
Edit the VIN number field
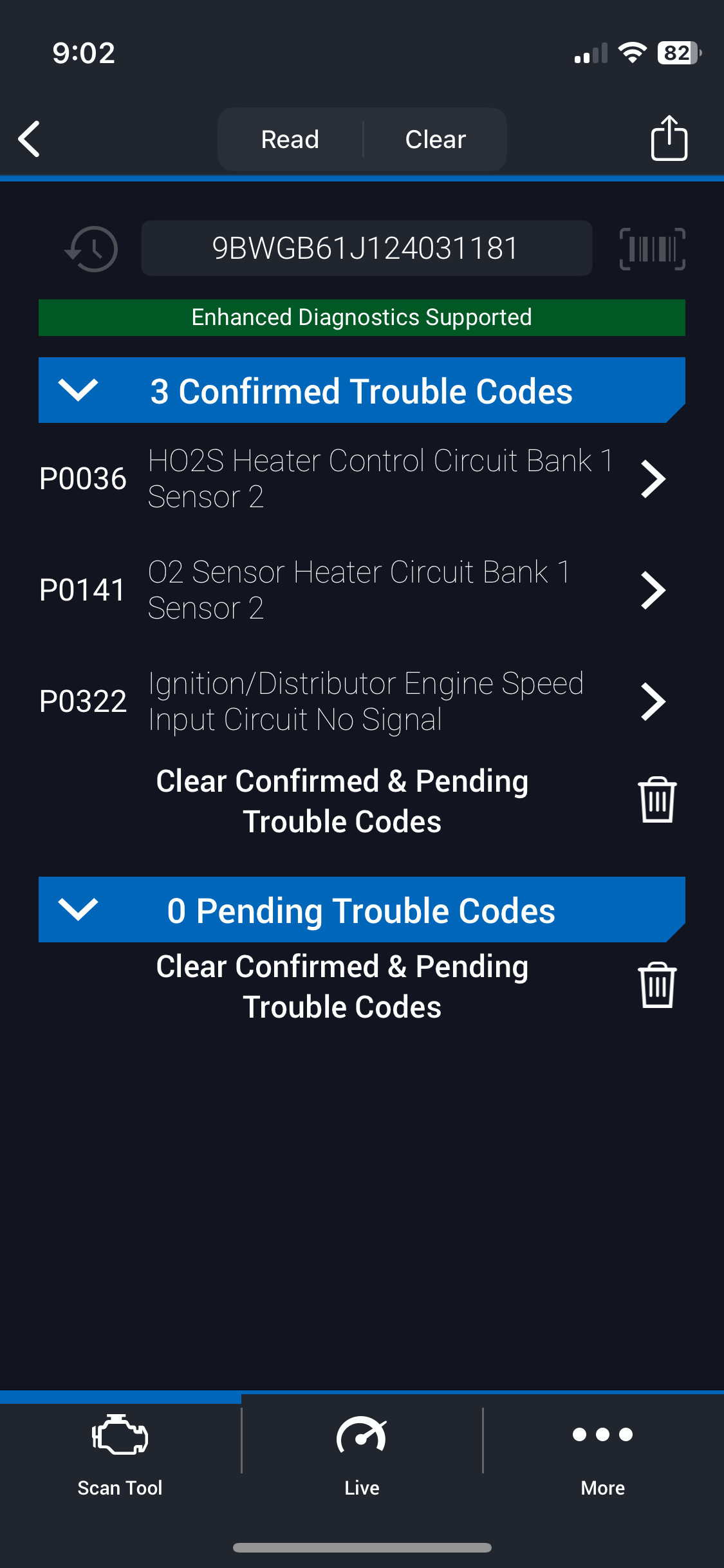coord(366,248)
